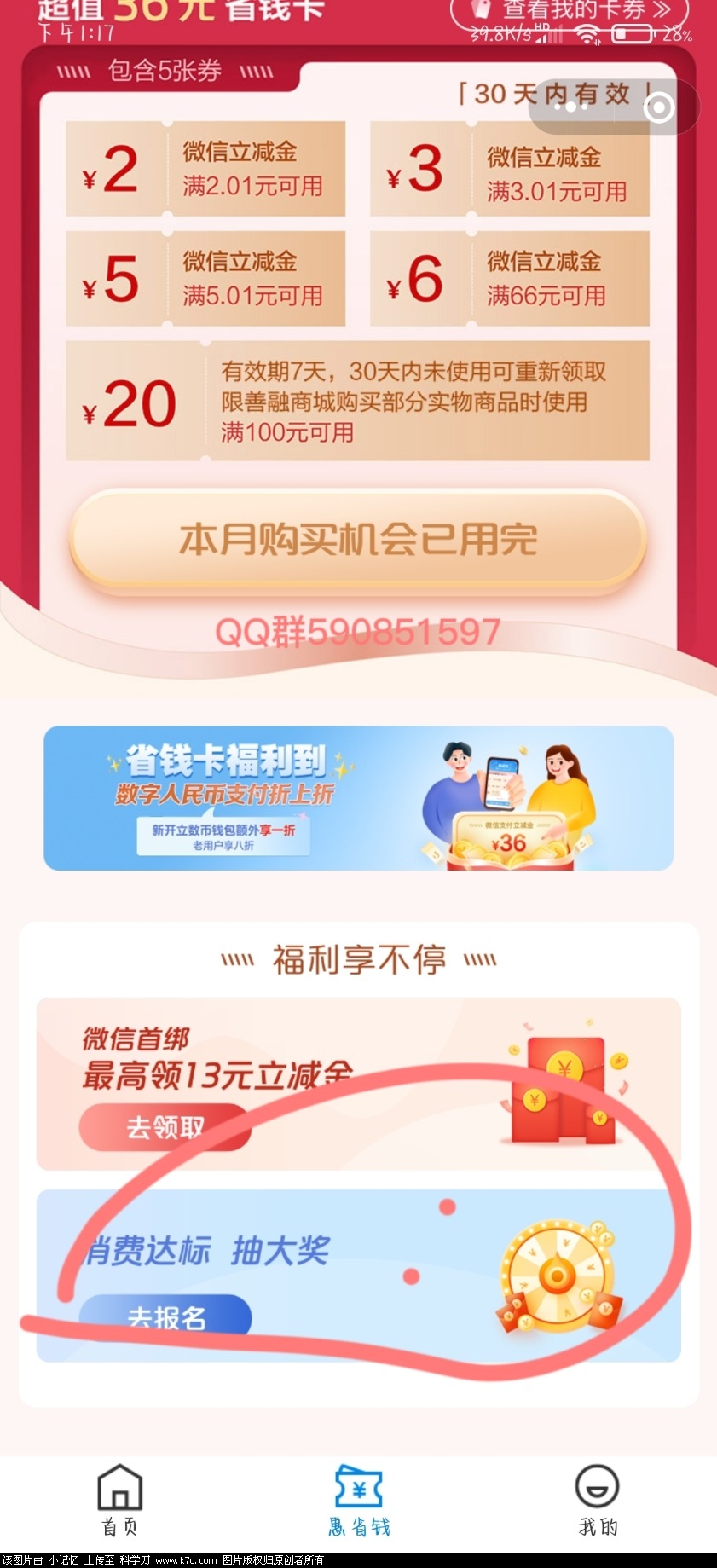Select the ¥5 微信立减金 coupon

205,279
